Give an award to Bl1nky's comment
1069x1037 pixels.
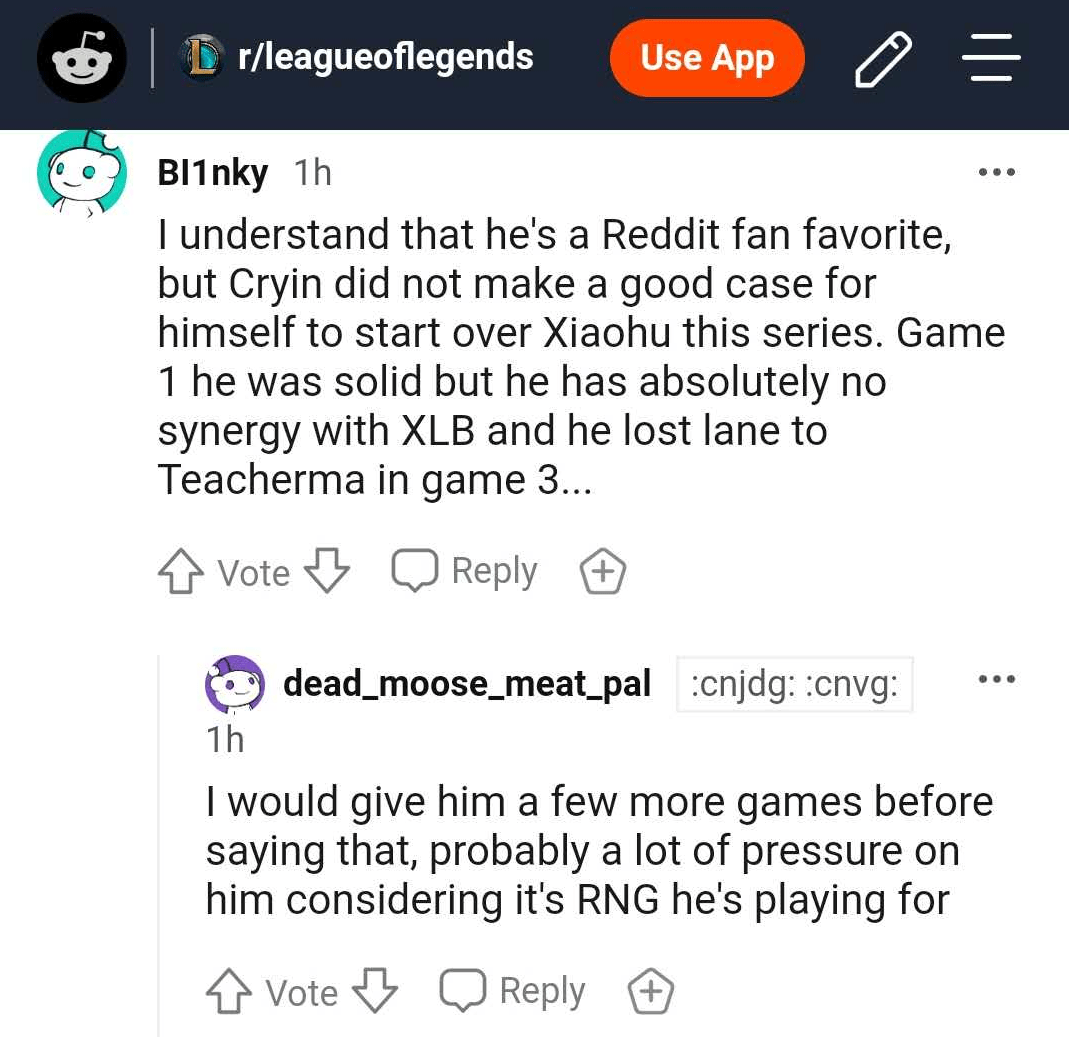coord(603,572)
